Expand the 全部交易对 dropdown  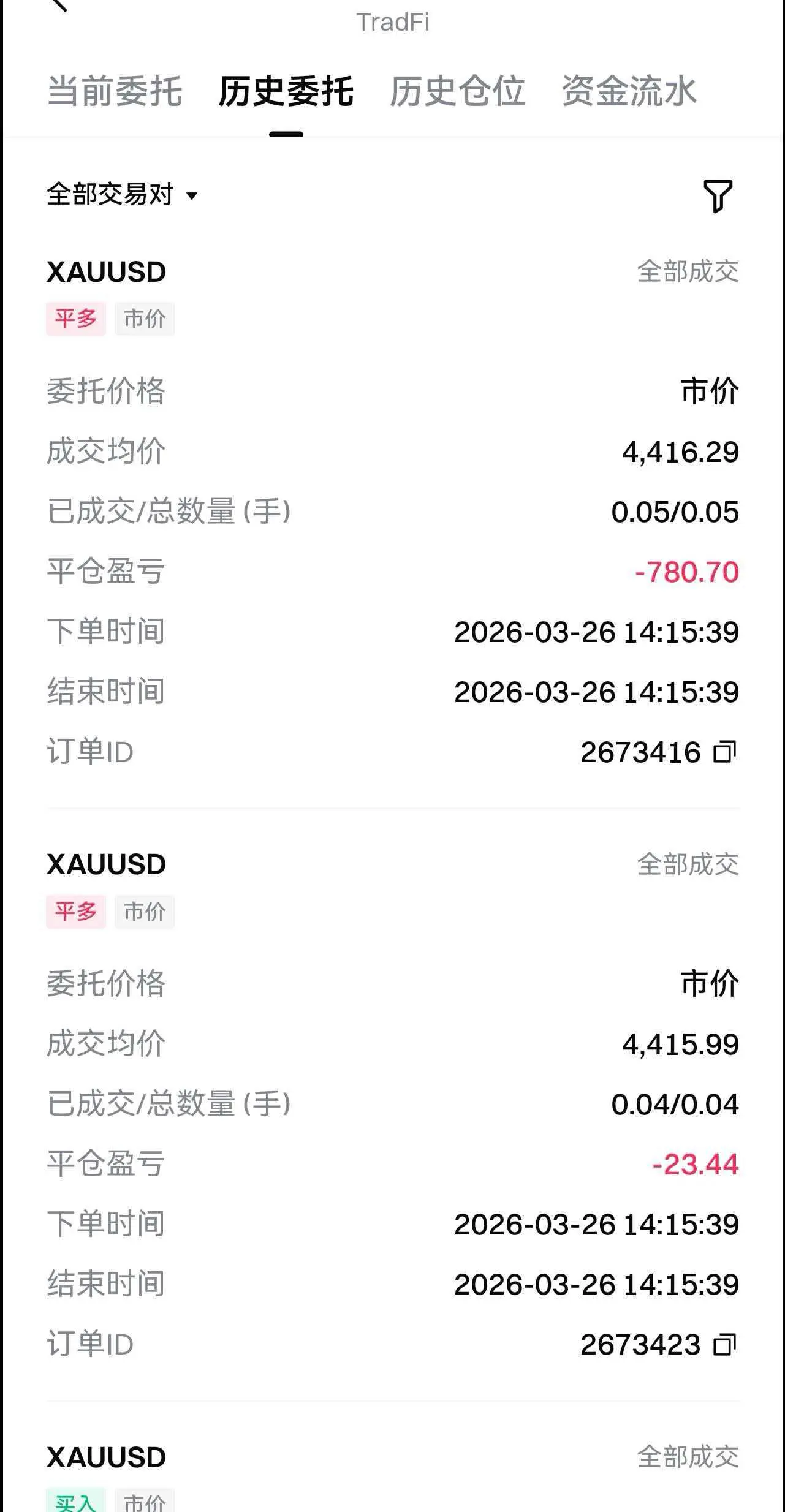122,195
